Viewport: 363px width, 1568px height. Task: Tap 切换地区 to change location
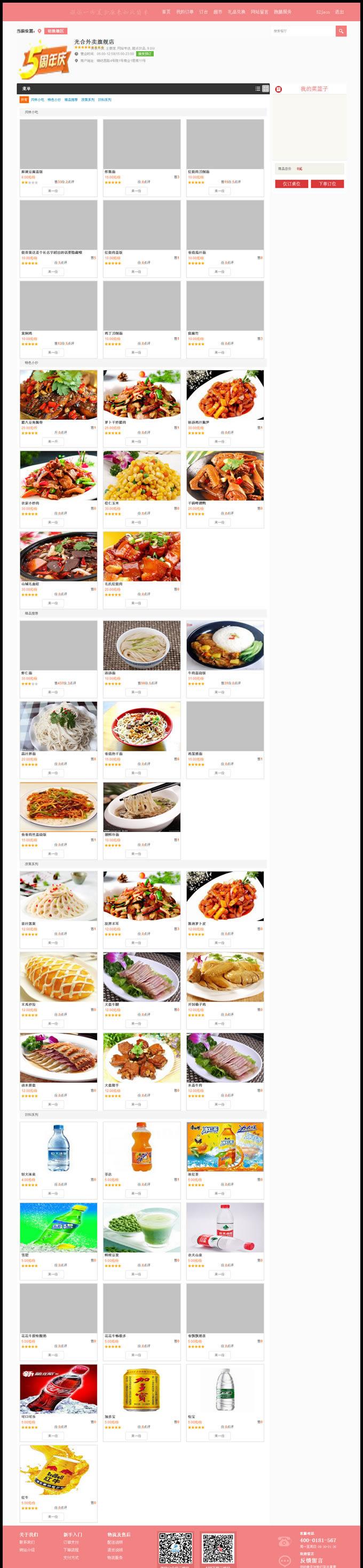(x=56, y=31)
